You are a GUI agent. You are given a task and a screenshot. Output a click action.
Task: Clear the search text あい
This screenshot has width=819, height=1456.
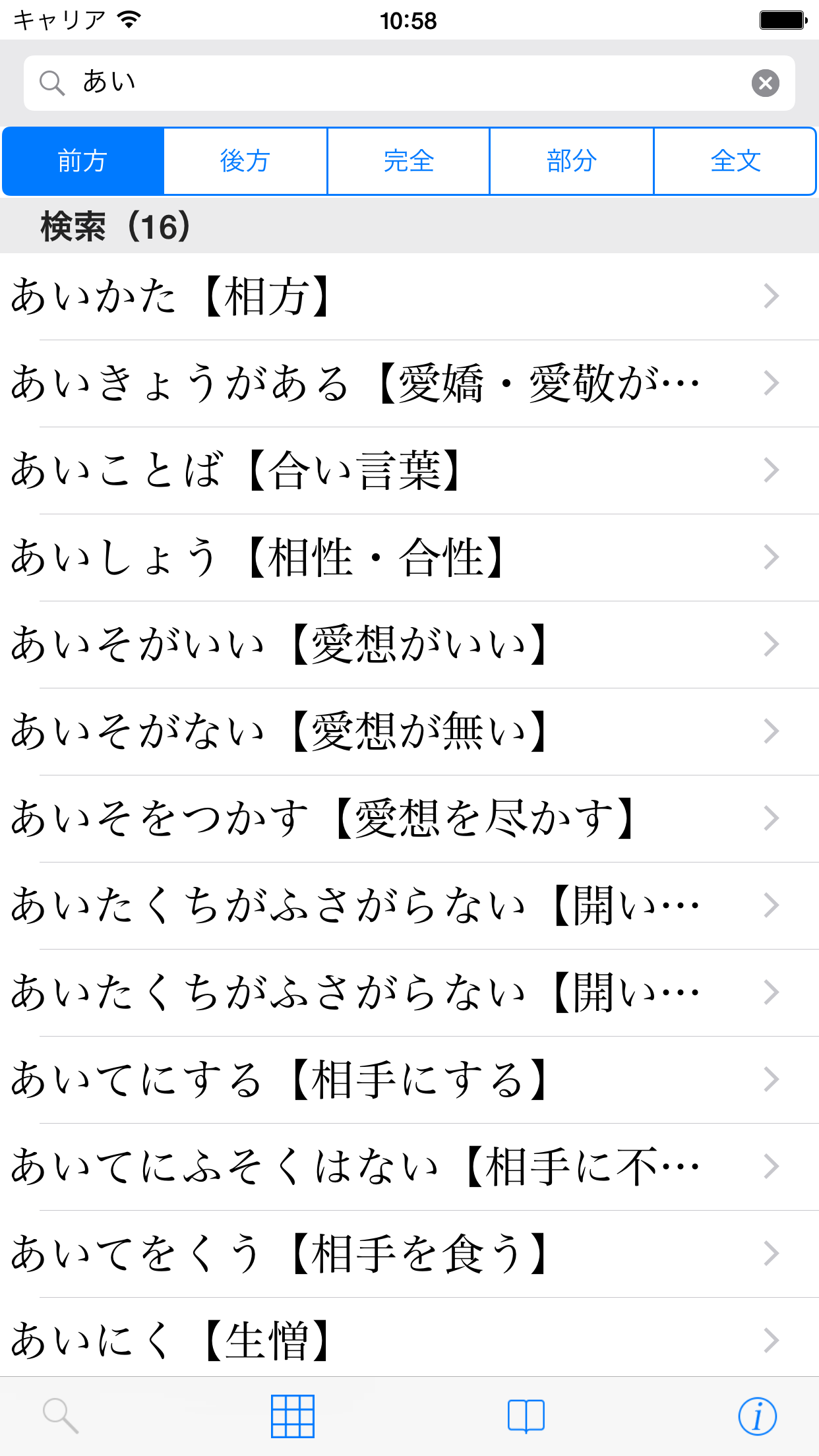click(x=765, y=83)
